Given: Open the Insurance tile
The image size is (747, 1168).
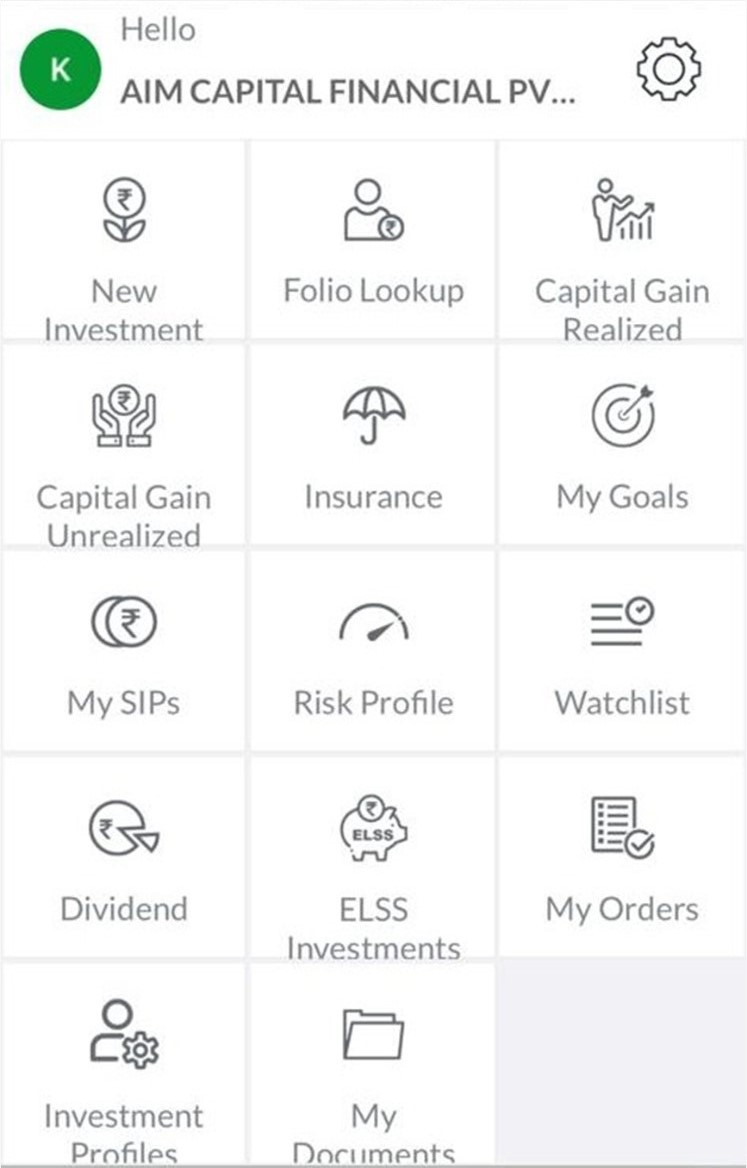Looking at the screenshot, I should pyautogui.click(x=373, y=447).
